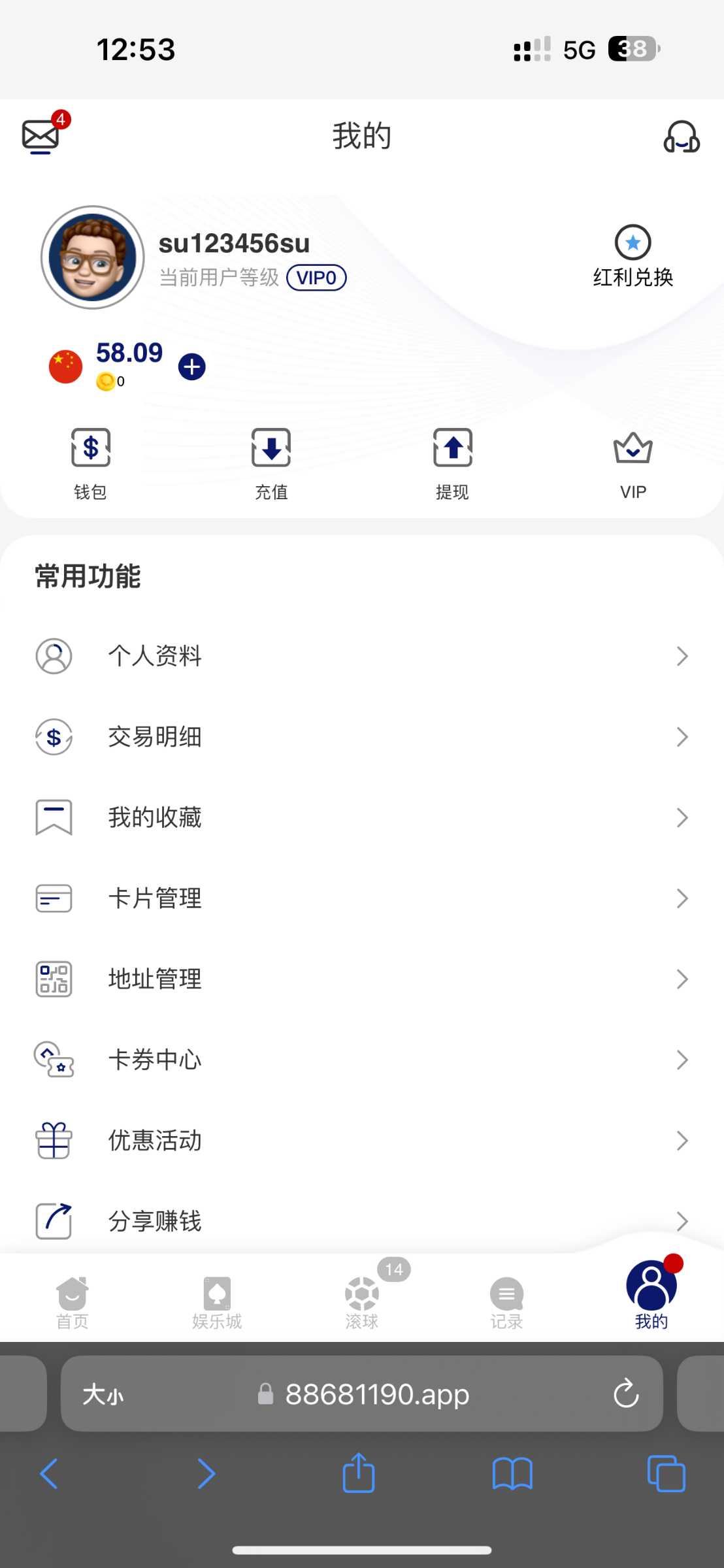Open the mail inbox icon
The width and height of the screenshot is (724, 1568).
(41, 136)
